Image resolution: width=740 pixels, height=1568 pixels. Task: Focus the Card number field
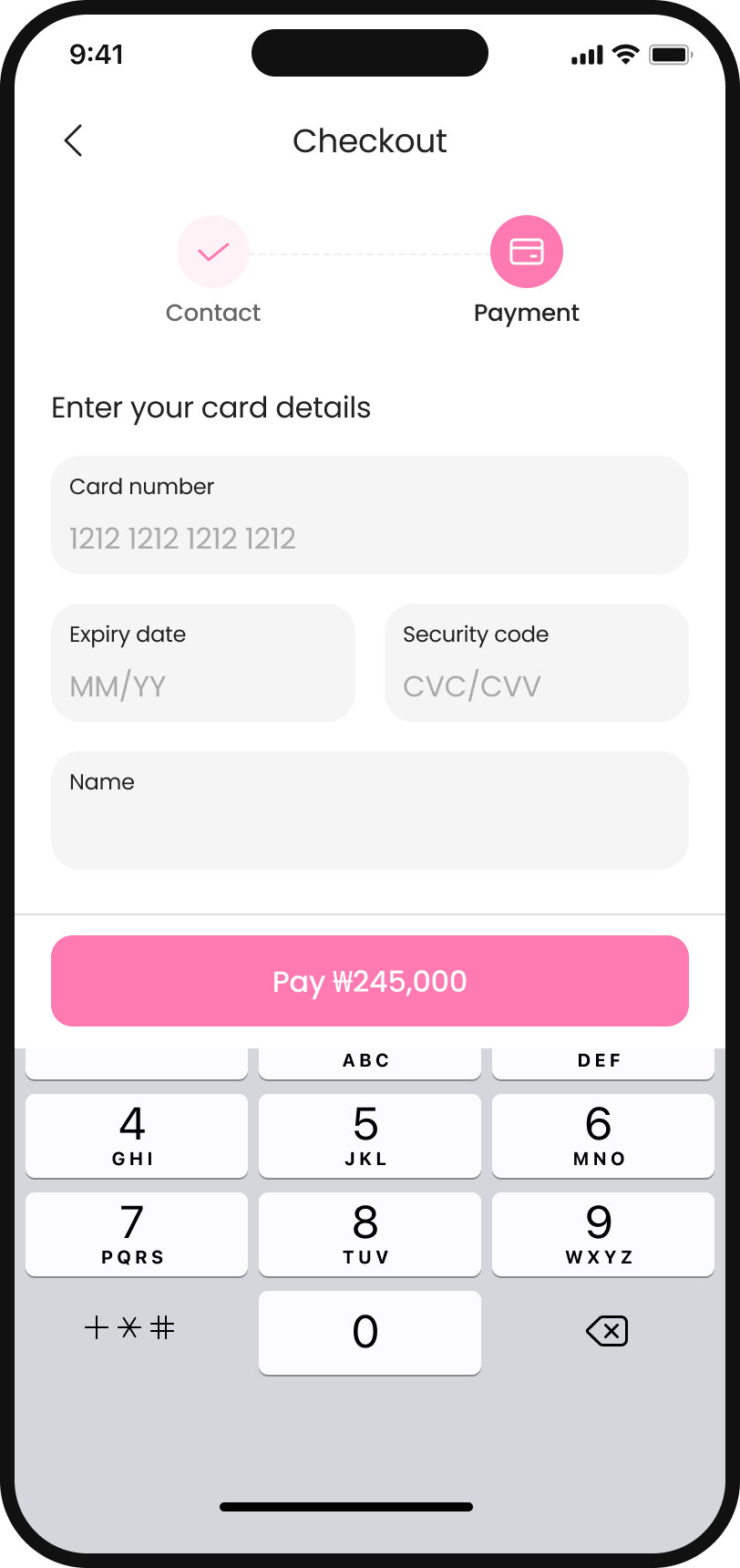[x=370, y=515]
